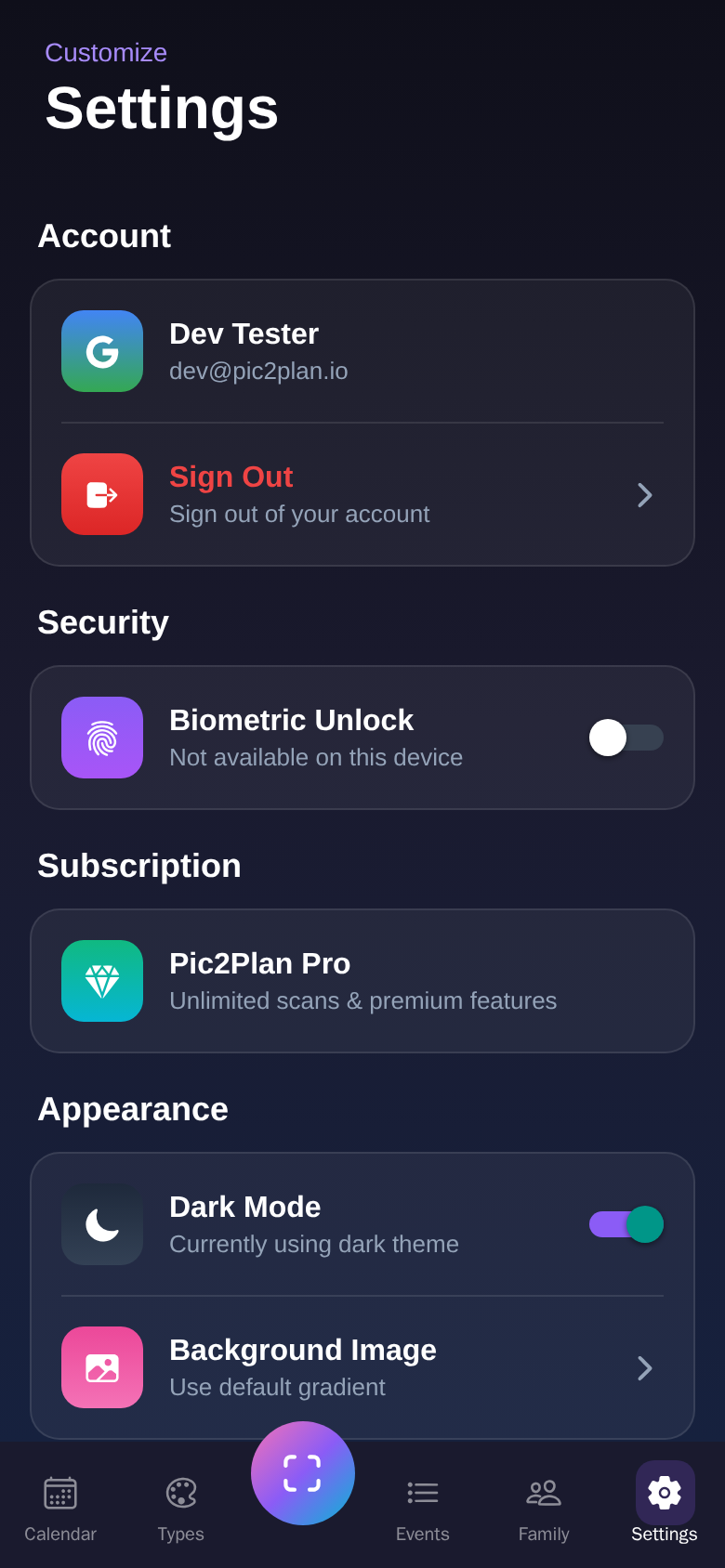Open the Calendar tab

pos(60,1507)
